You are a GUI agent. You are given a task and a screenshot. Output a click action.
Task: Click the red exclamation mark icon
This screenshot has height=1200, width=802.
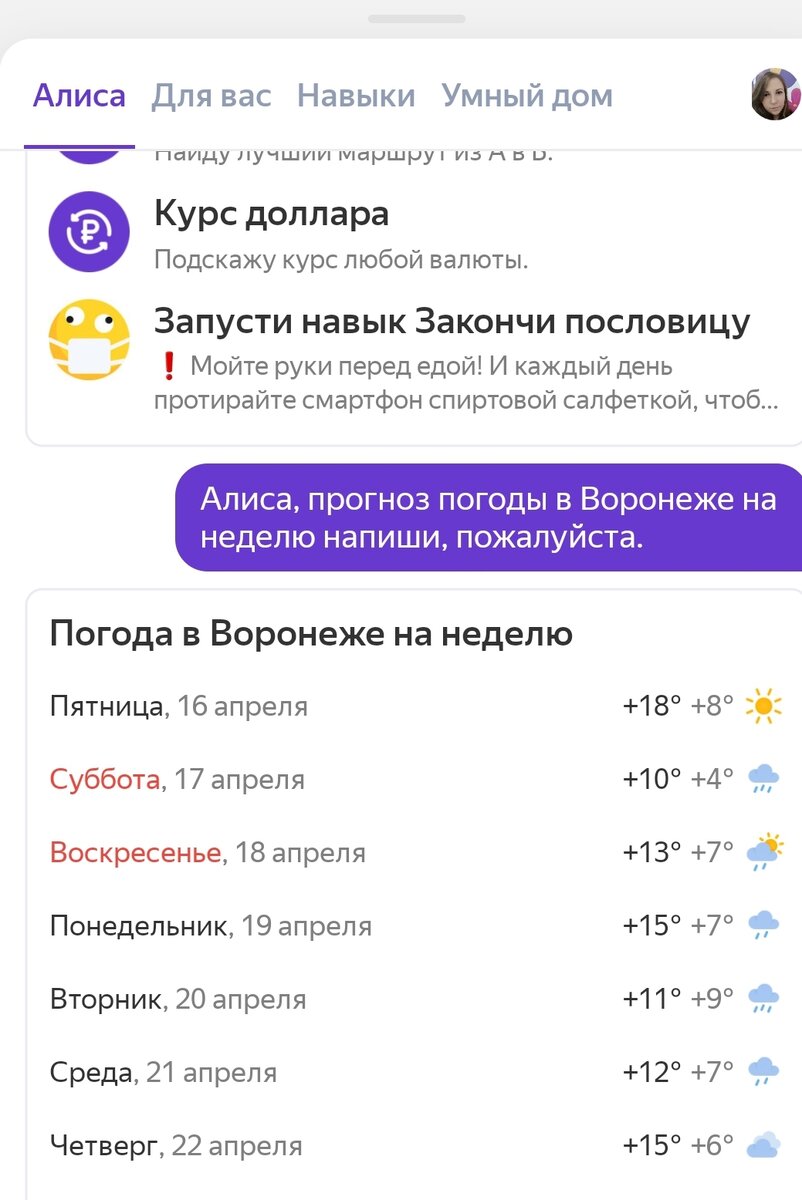(168, 367)
